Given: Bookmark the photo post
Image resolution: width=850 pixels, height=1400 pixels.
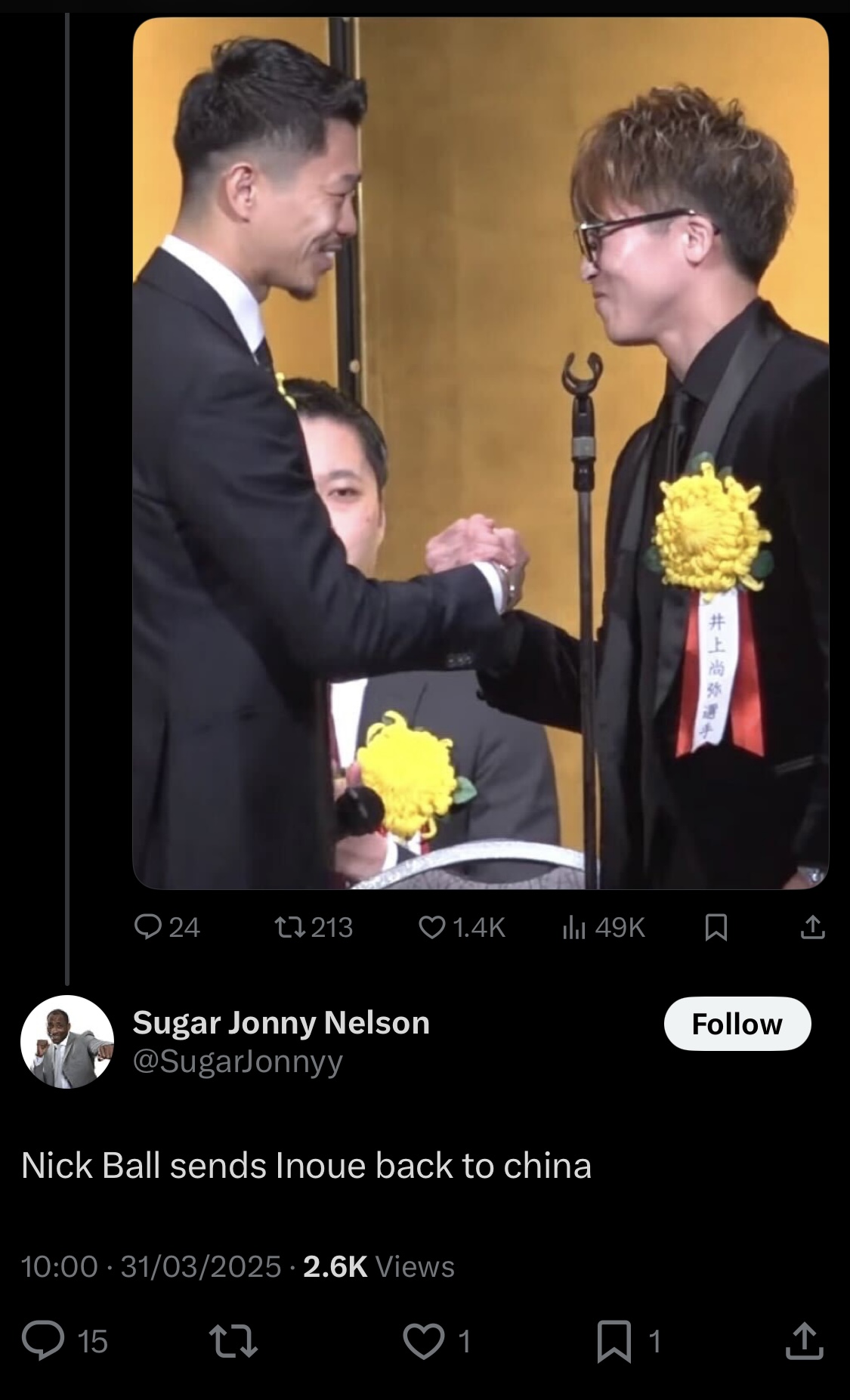Looking at the screenshot, I should point(716,927).
